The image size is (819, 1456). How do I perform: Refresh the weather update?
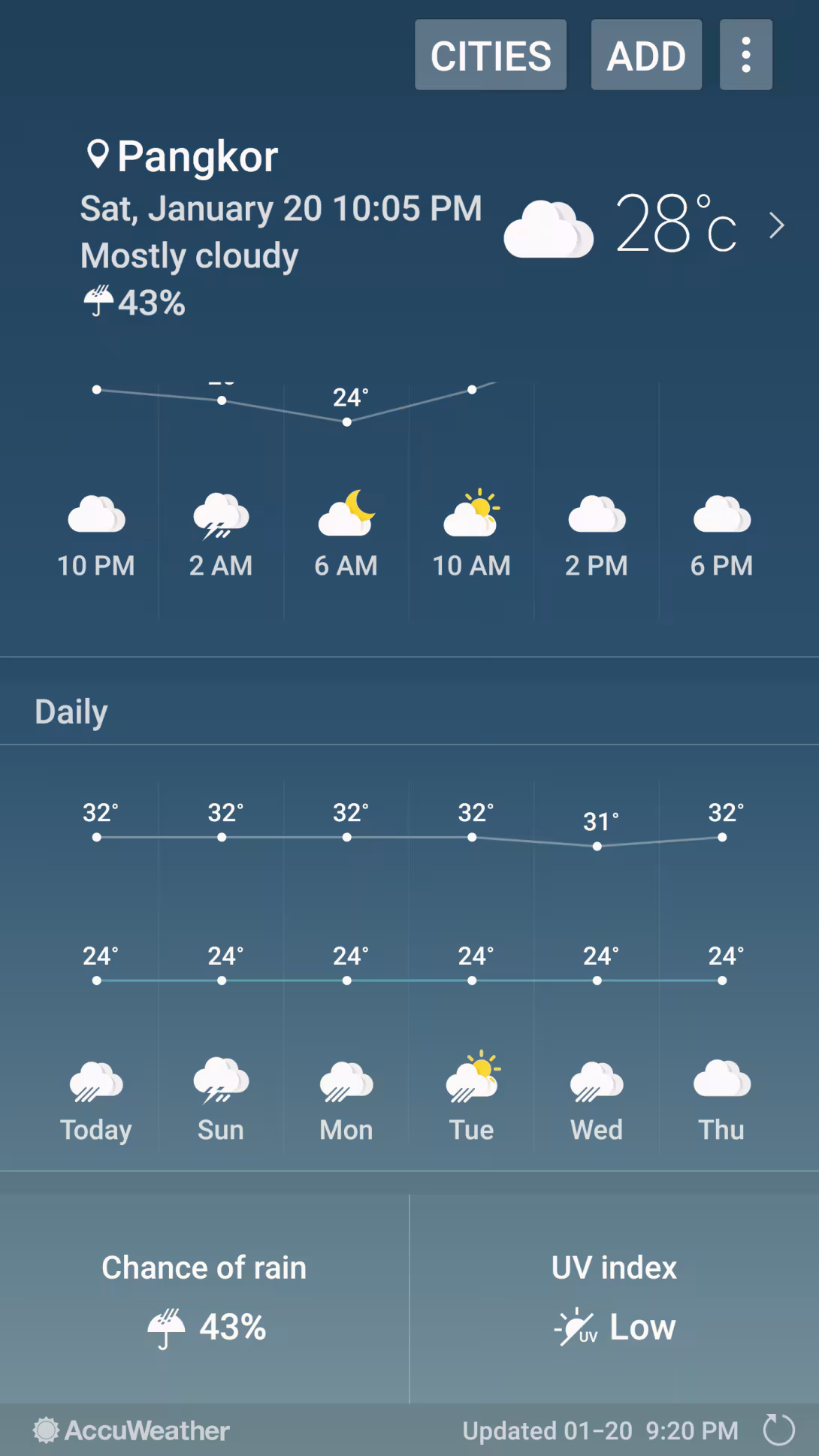pyautogui.click(x=778, y=1430)
